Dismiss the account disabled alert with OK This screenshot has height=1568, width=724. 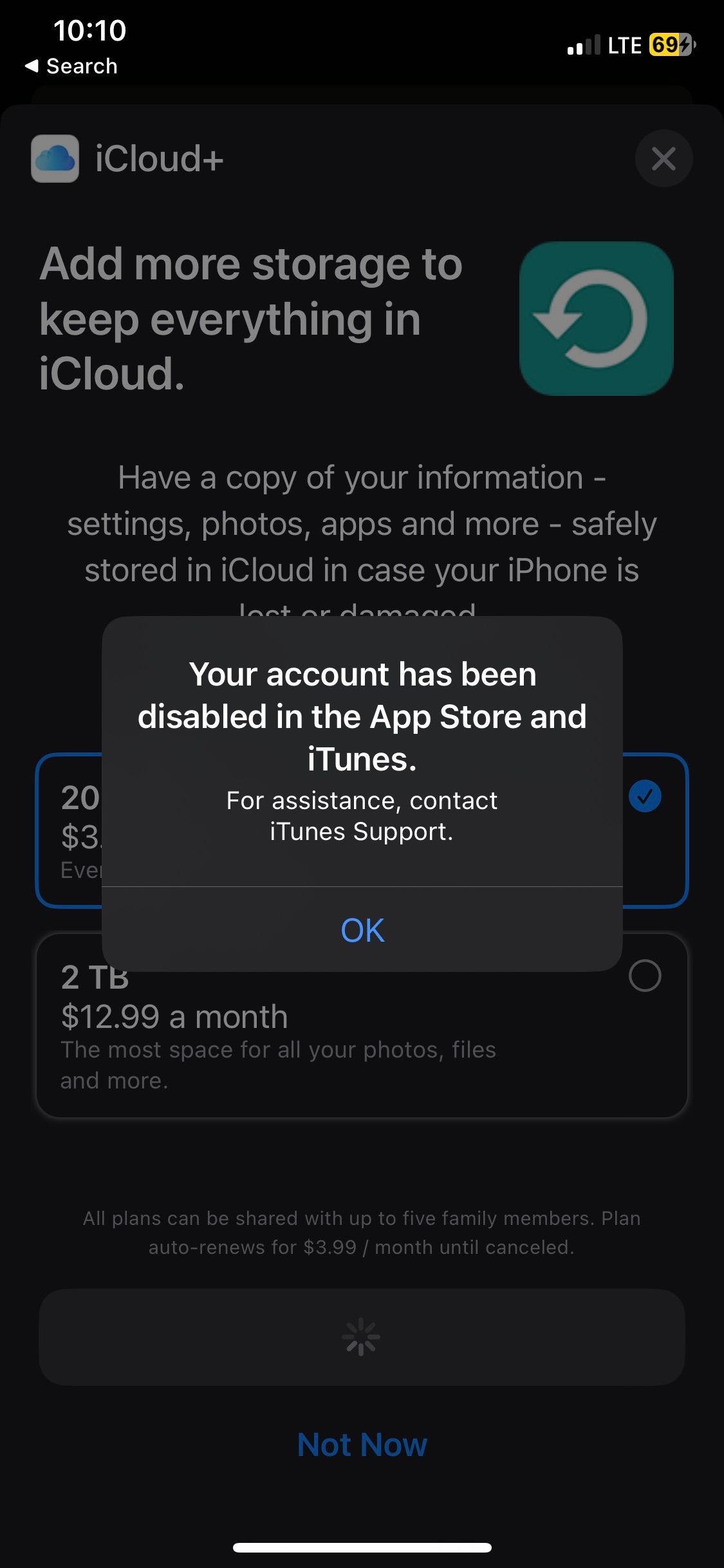click(362, 930)
